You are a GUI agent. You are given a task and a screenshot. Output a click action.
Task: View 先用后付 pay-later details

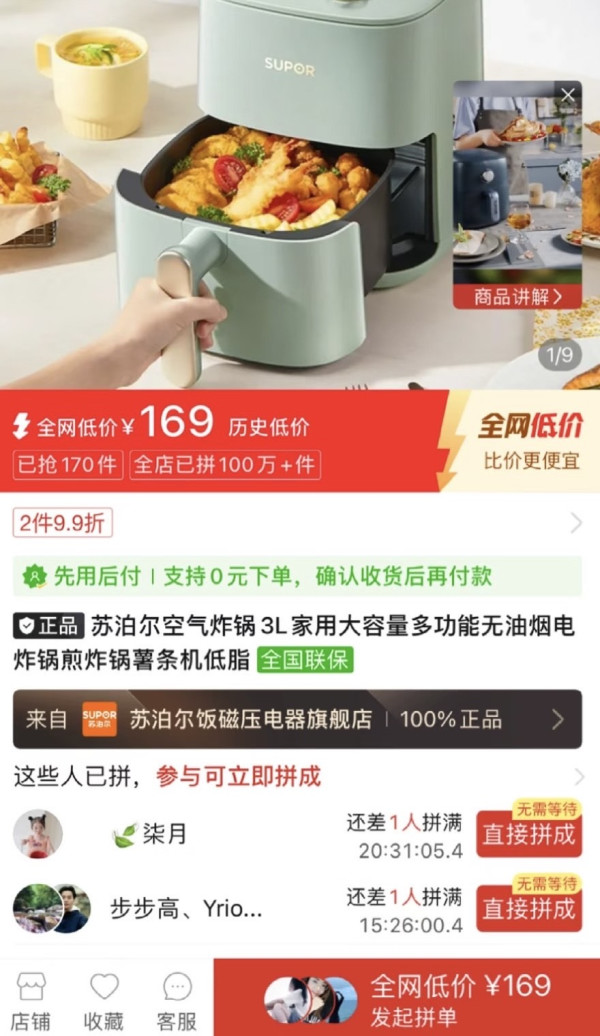pyautogui.click(x=297, y=577)
